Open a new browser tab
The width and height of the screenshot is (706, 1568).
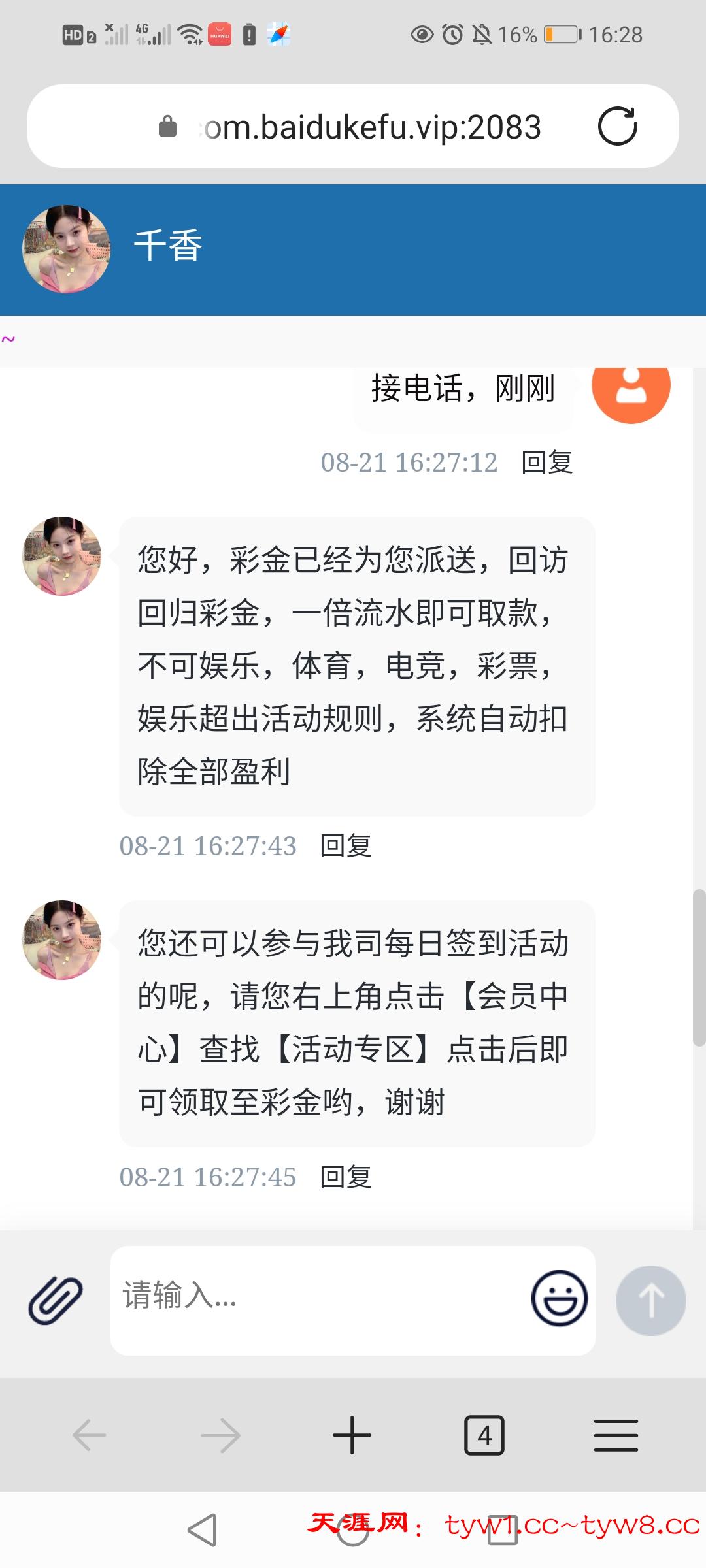click(352, 1435)
